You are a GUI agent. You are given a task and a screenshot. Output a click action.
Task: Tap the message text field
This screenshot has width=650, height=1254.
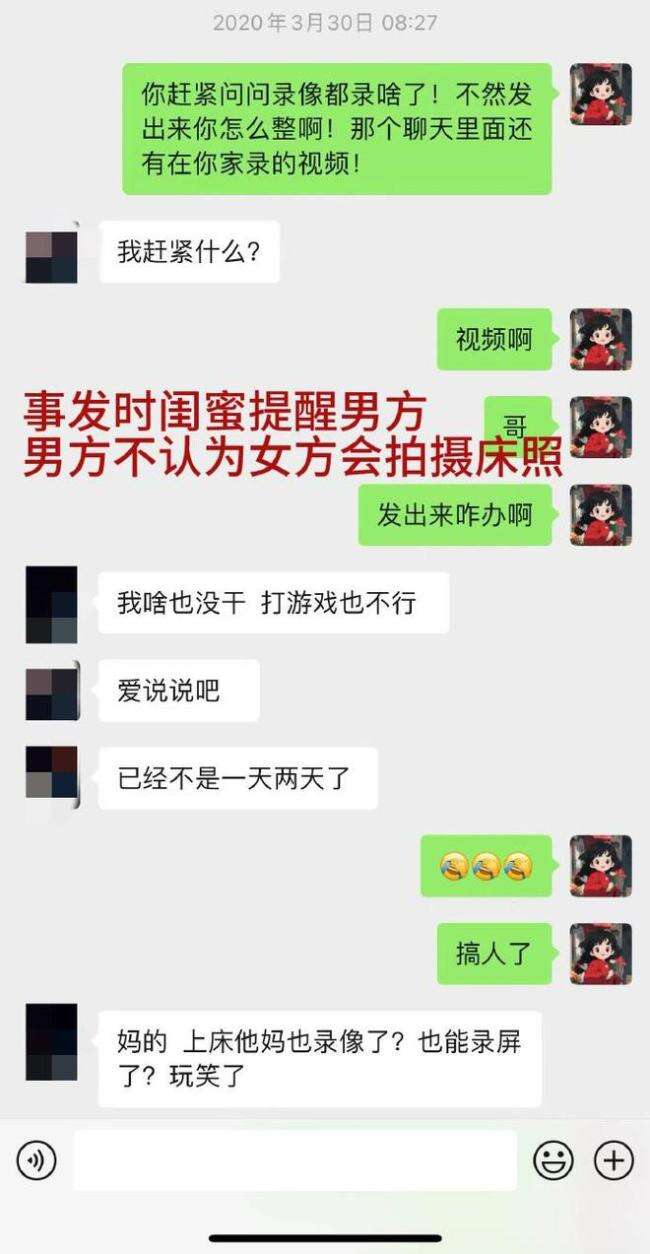coord(295,1161)
